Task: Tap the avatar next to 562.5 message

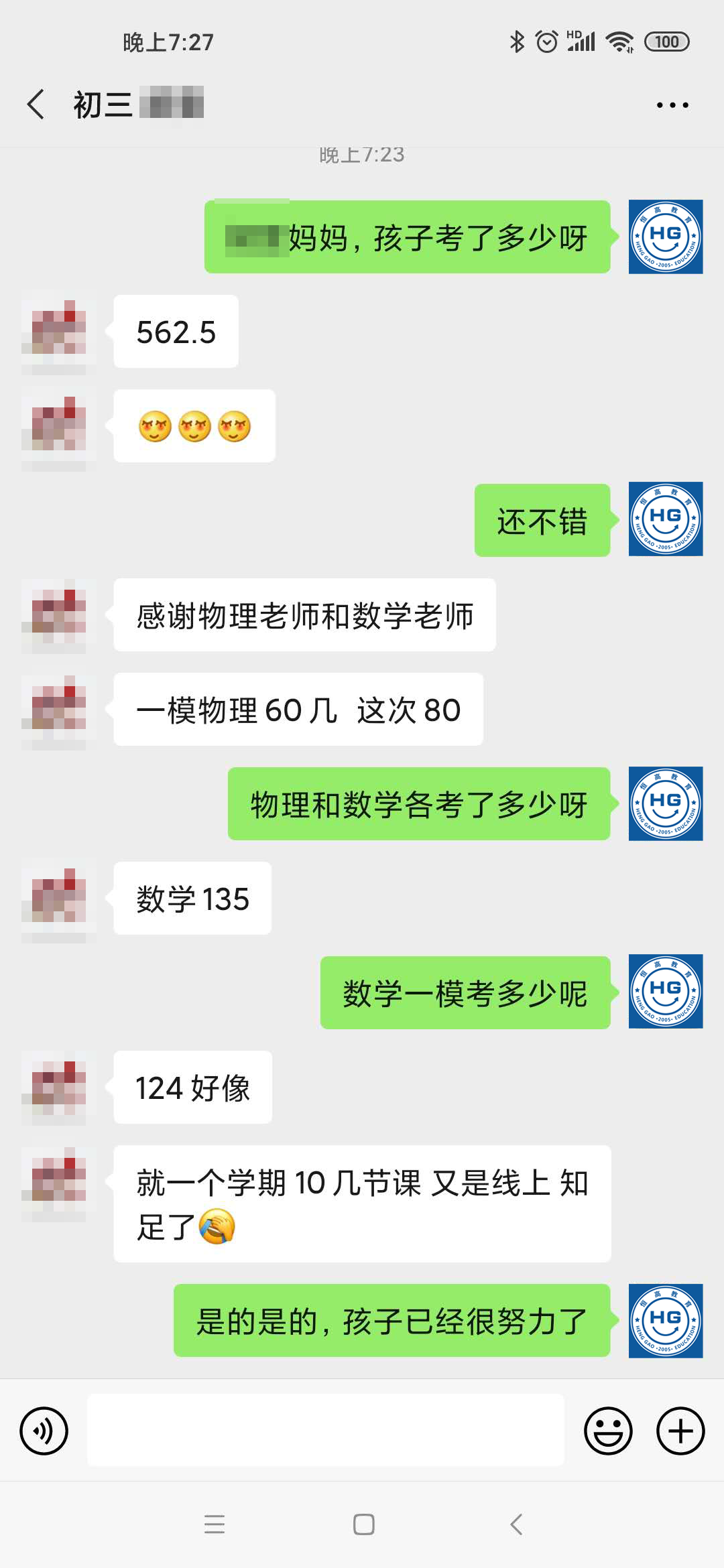Action: [x=59, y=332]
